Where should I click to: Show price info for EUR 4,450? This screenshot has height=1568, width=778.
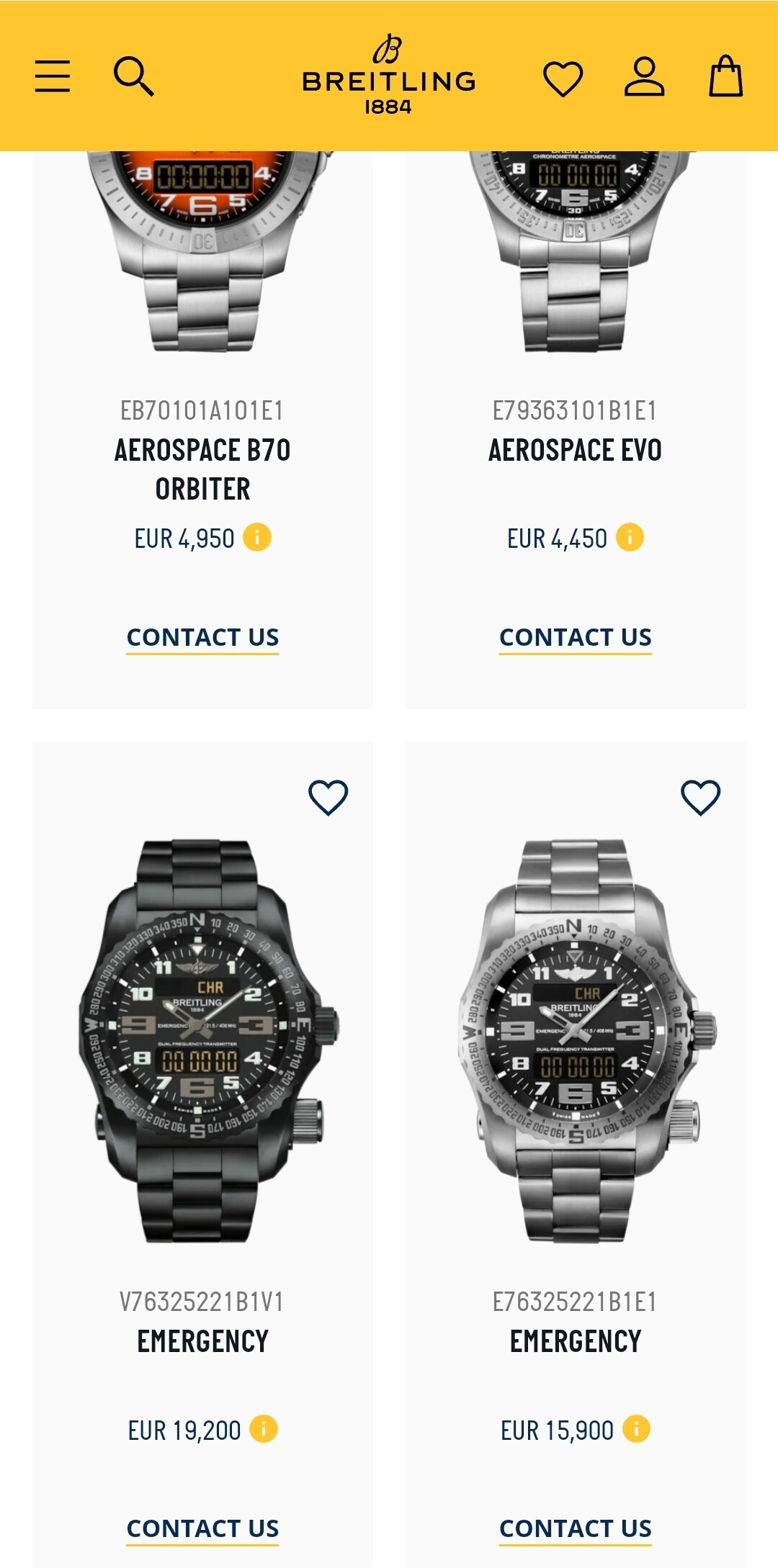(x=630, y=537)
